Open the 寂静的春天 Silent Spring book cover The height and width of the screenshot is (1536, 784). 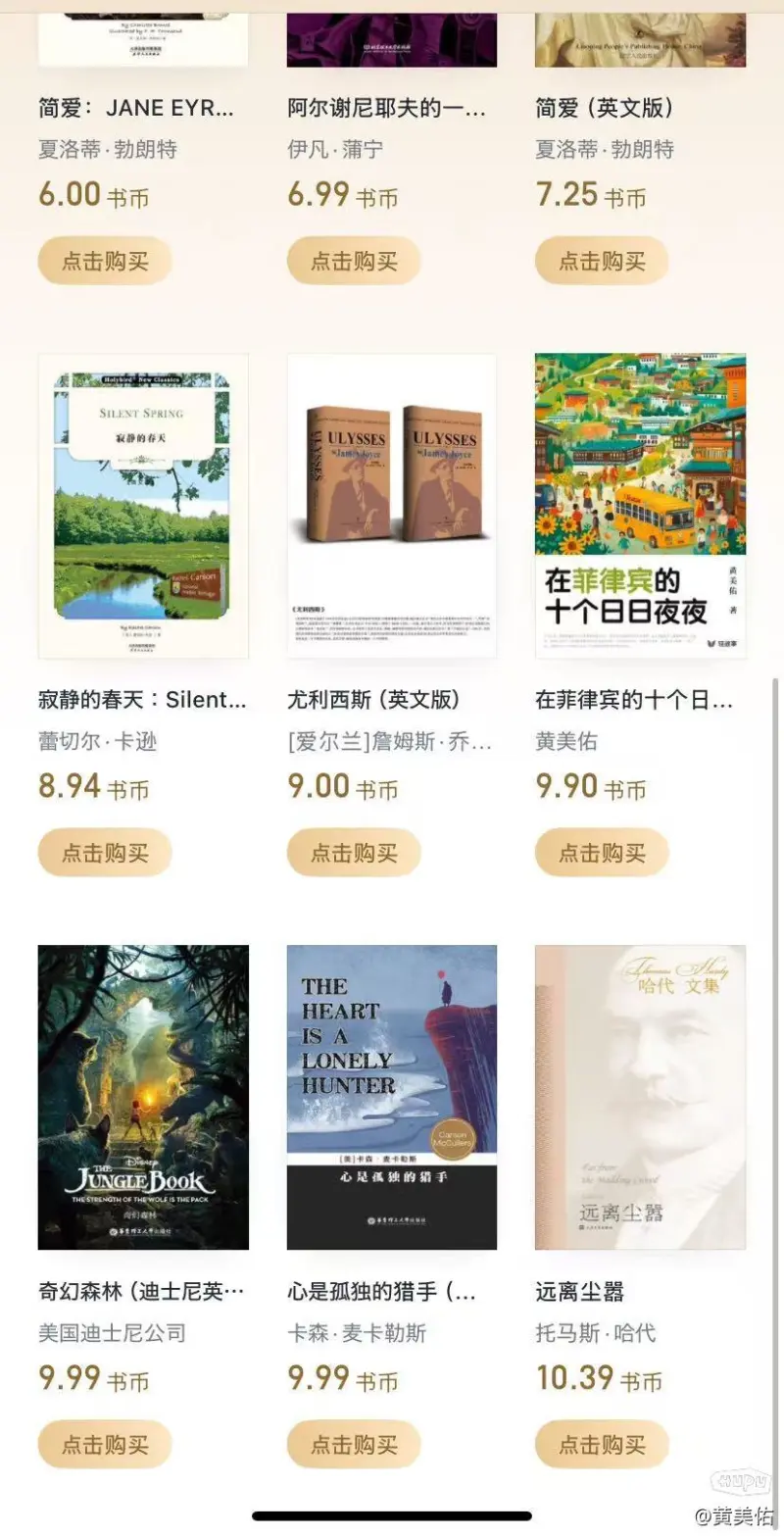point(143,506)
